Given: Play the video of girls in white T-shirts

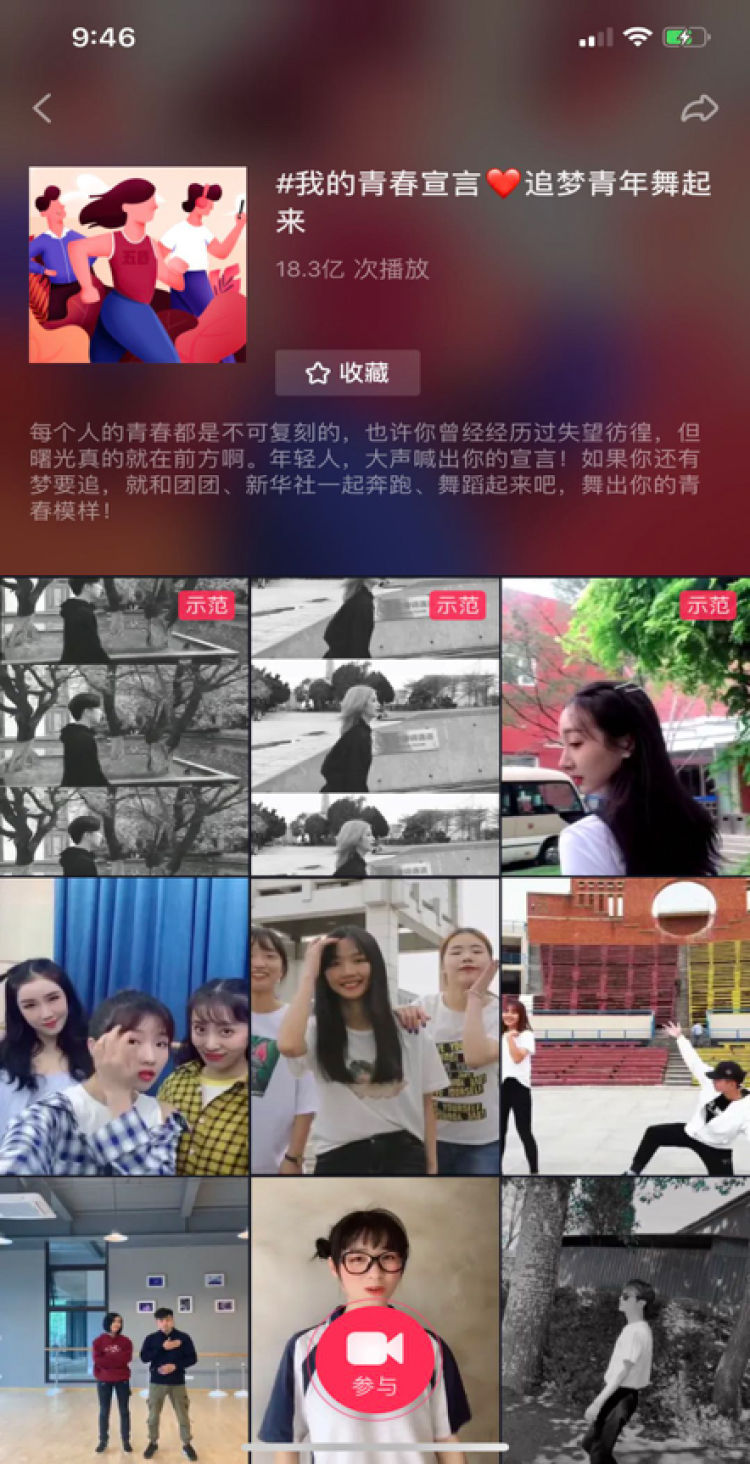Looking at the screenshot, I should (x=374, y=1026).
